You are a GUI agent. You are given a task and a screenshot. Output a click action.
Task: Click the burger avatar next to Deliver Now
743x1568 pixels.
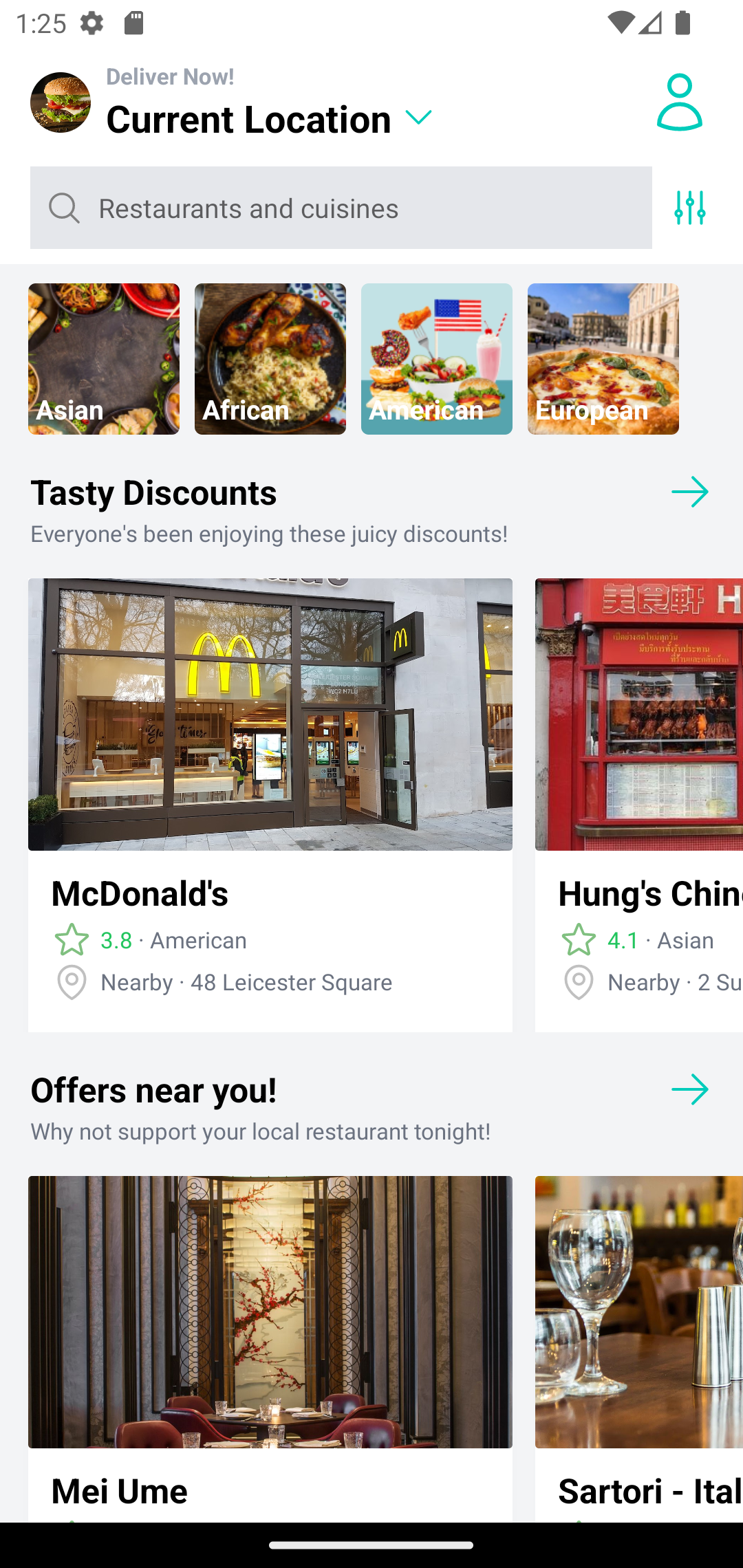pos(61,103)
